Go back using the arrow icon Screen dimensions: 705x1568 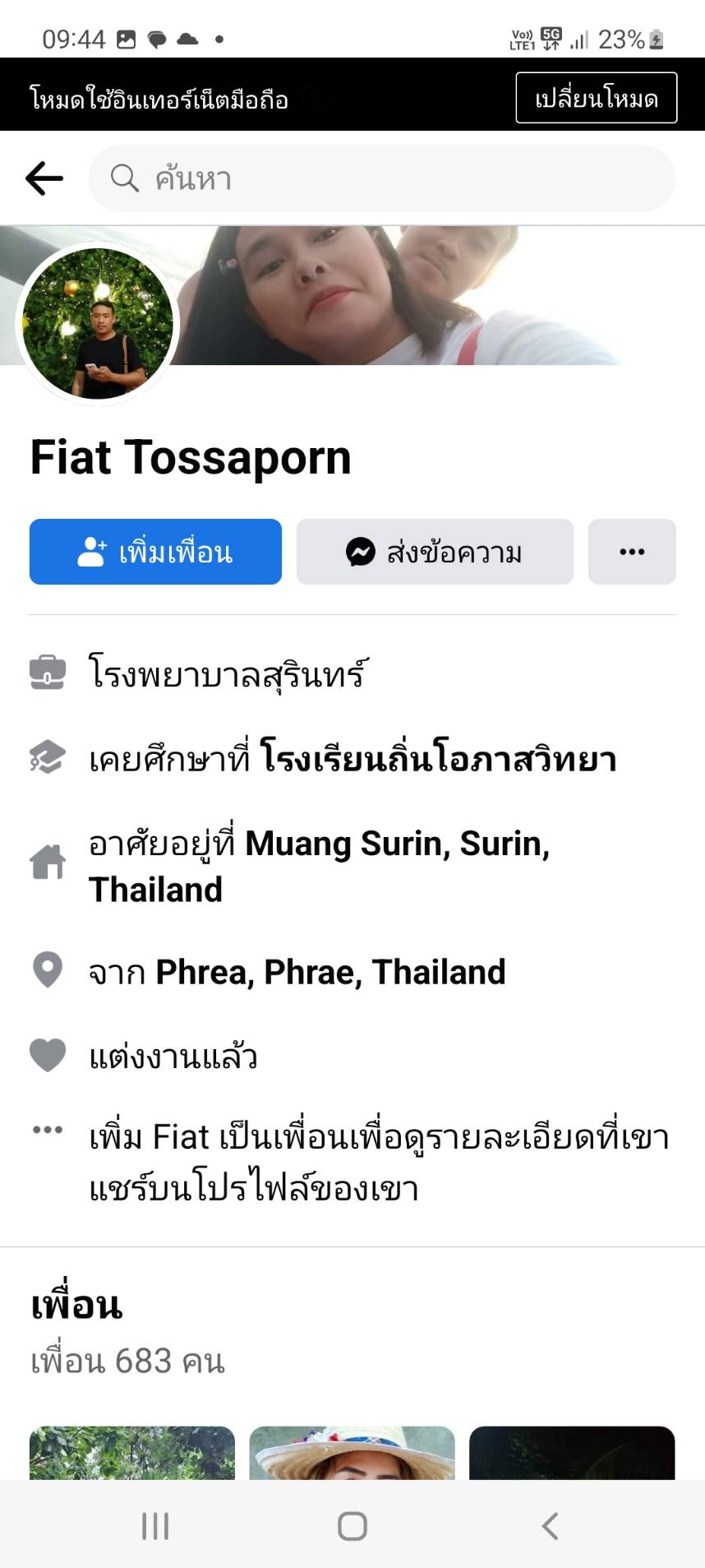[44, 178]
